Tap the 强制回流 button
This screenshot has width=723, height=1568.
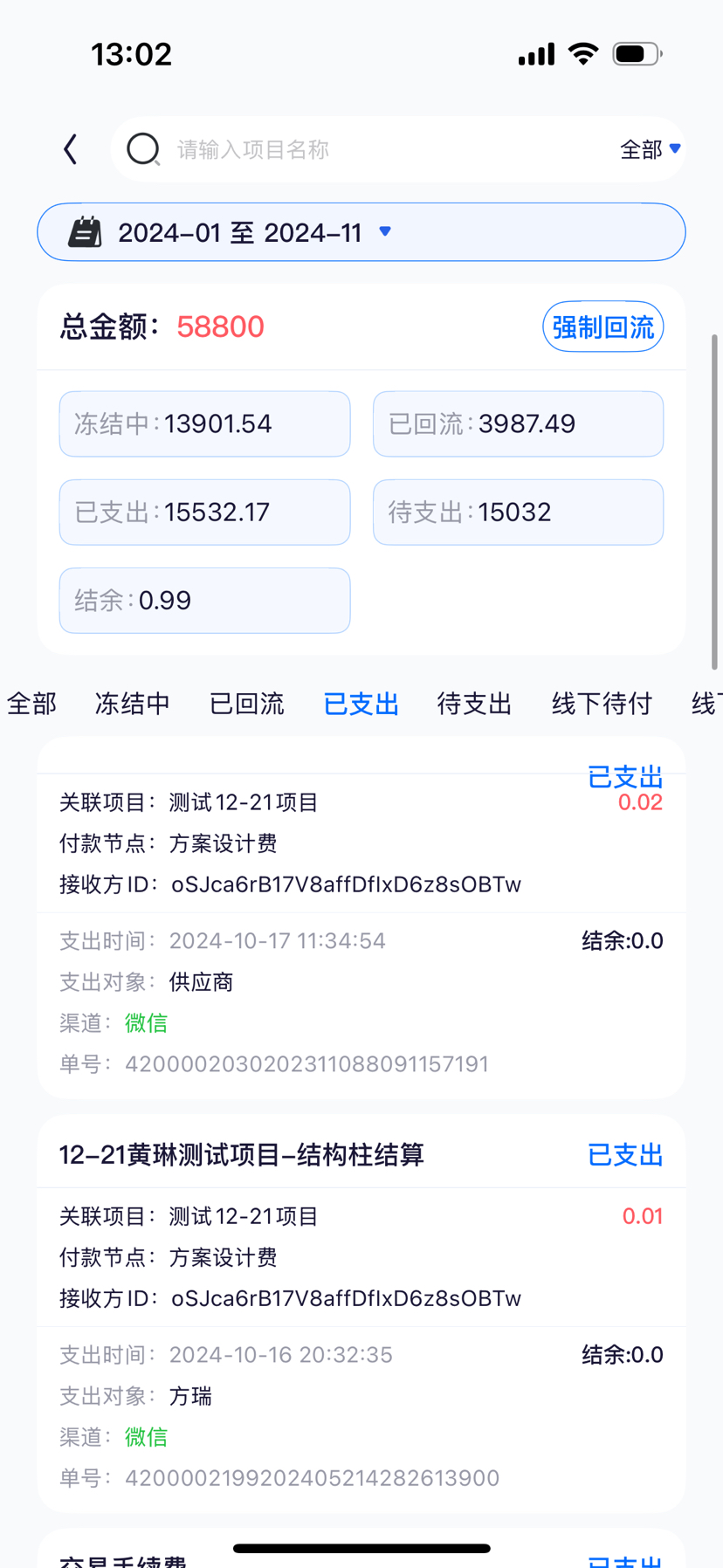click(x=603, y=327)
